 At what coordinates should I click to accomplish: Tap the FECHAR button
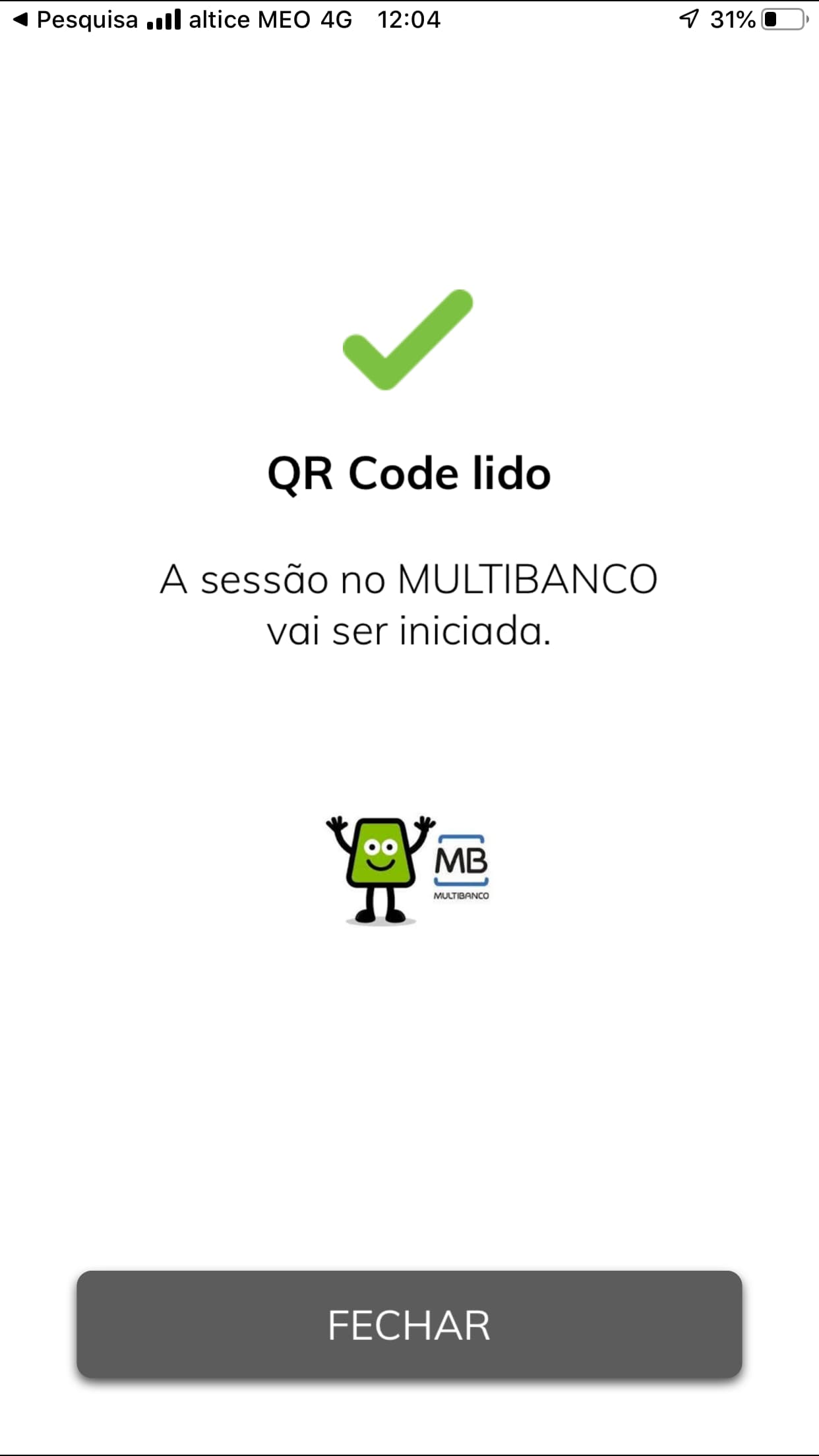409,1325
